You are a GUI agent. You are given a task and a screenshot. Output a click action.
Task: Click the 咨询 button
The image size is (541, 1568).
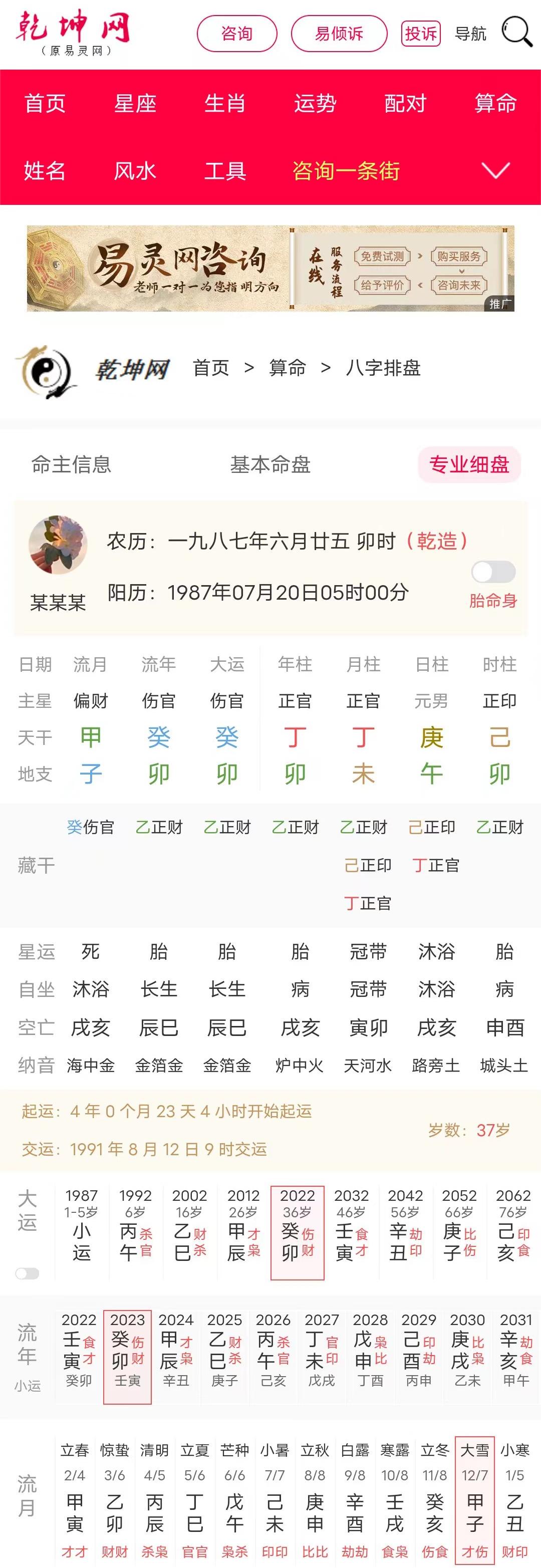click(238, 34)
